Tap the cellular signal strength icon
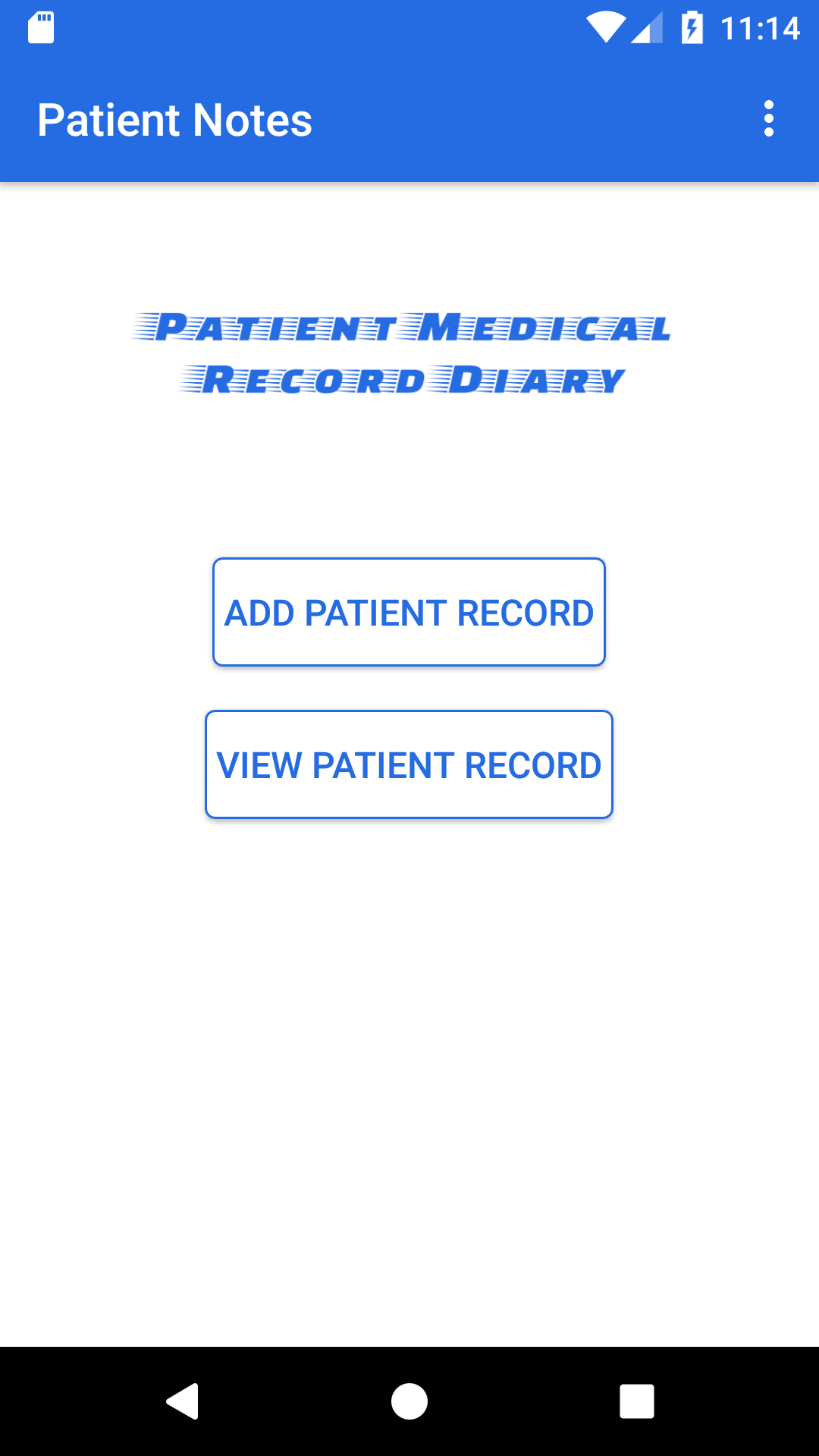The width and height of the screenshot is (819, 1456). [x=648, y=29]
